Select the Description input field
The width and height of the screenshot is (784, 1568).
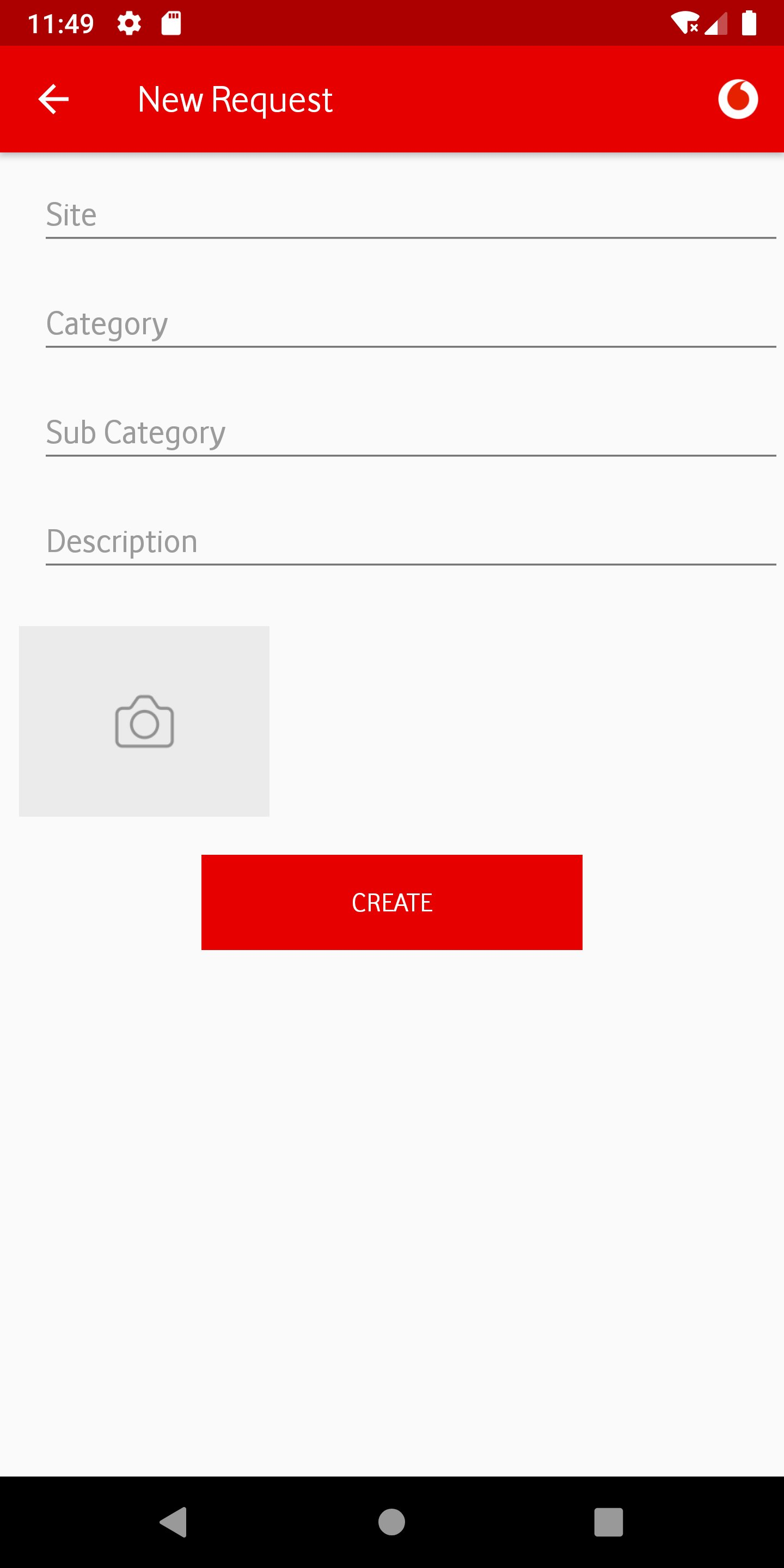pyautogui.click(x=392, y=541)
